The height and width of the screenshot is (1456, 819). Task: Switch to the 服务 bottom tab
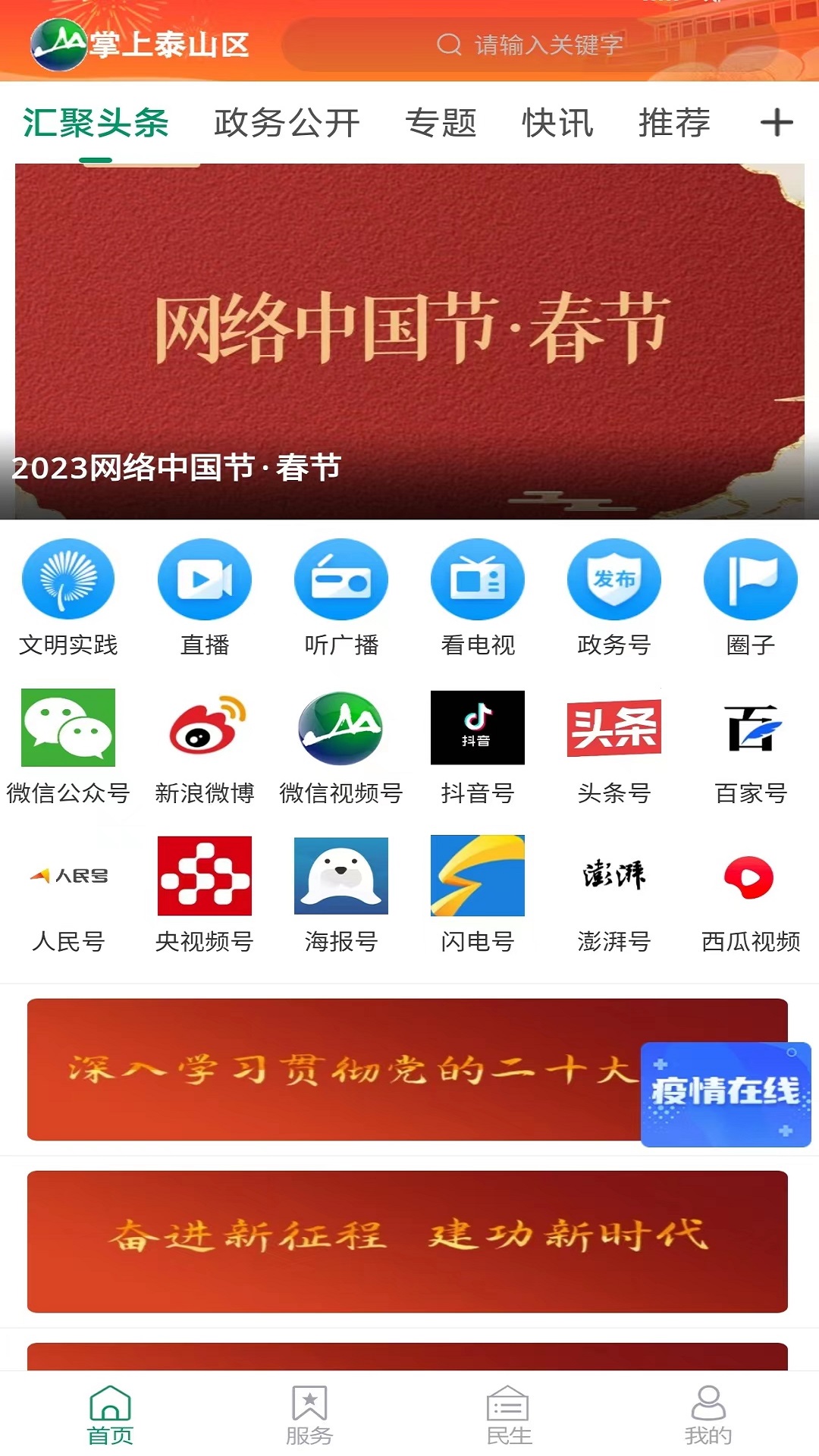coord(309,1415)
